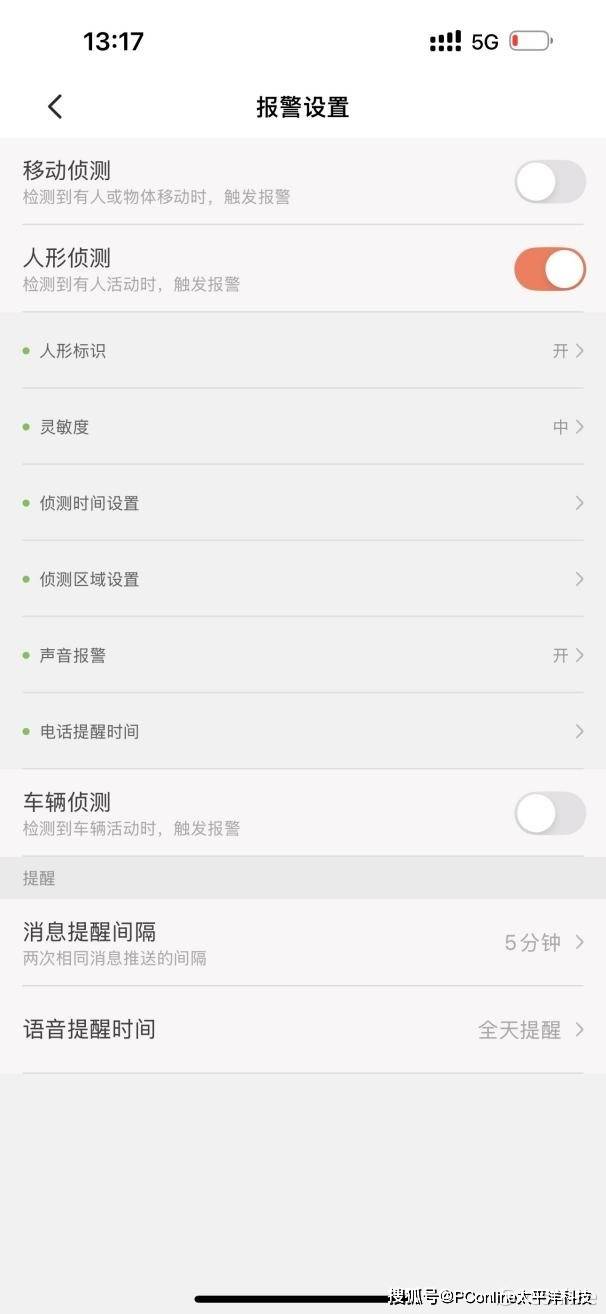606x1314 pixels.
Task: Go back from 报警设置 screen
Action: pyautogui.click(x=55, y=107)
